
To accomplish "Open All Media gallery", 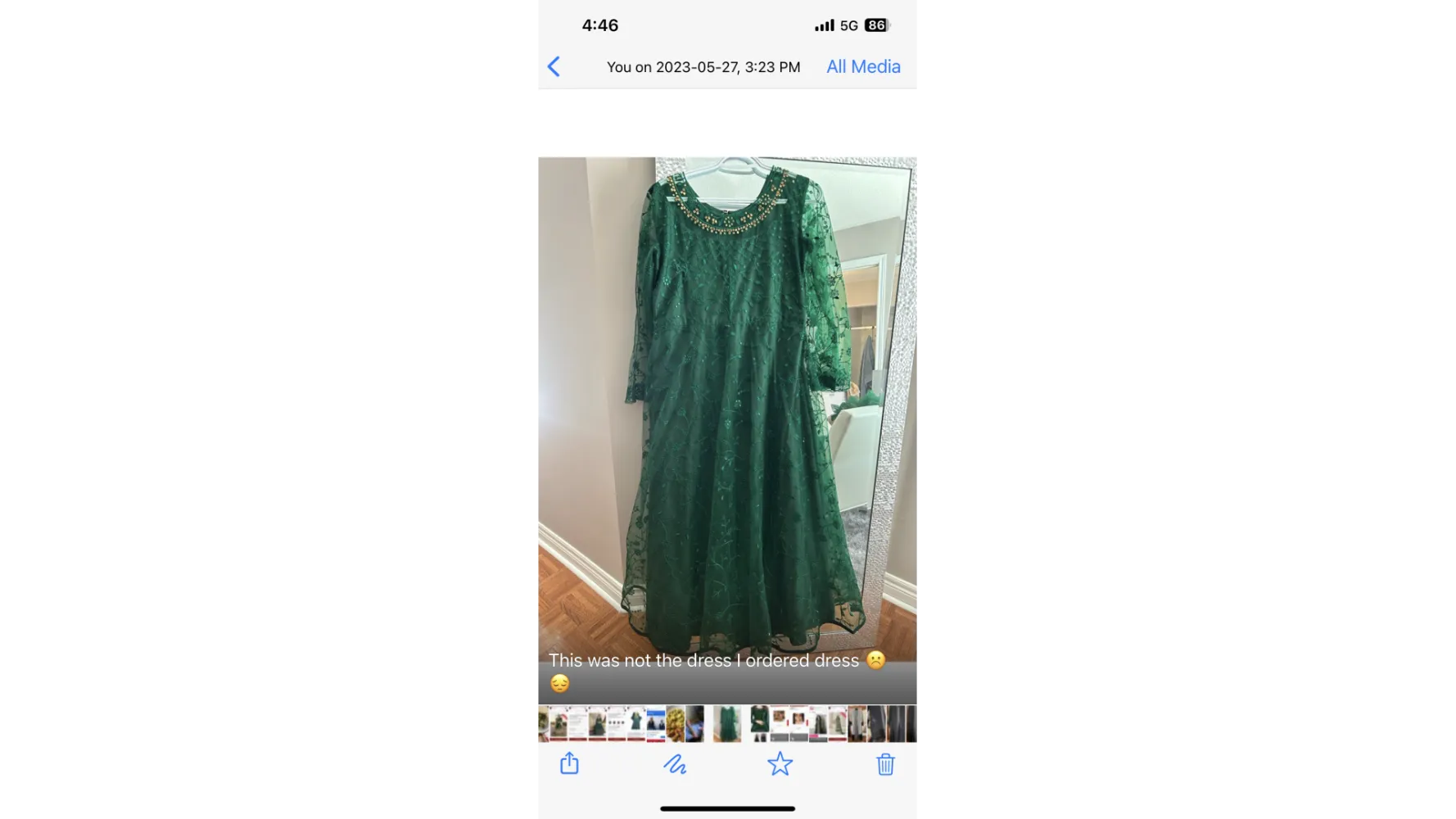I will click(863, 67).
